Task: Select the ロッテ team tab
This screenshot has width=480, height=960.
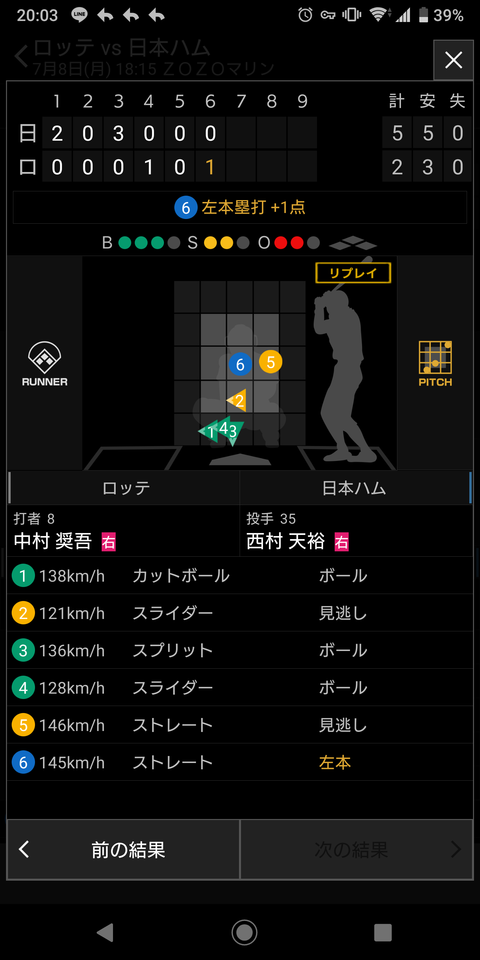Action: pos(125,488)
